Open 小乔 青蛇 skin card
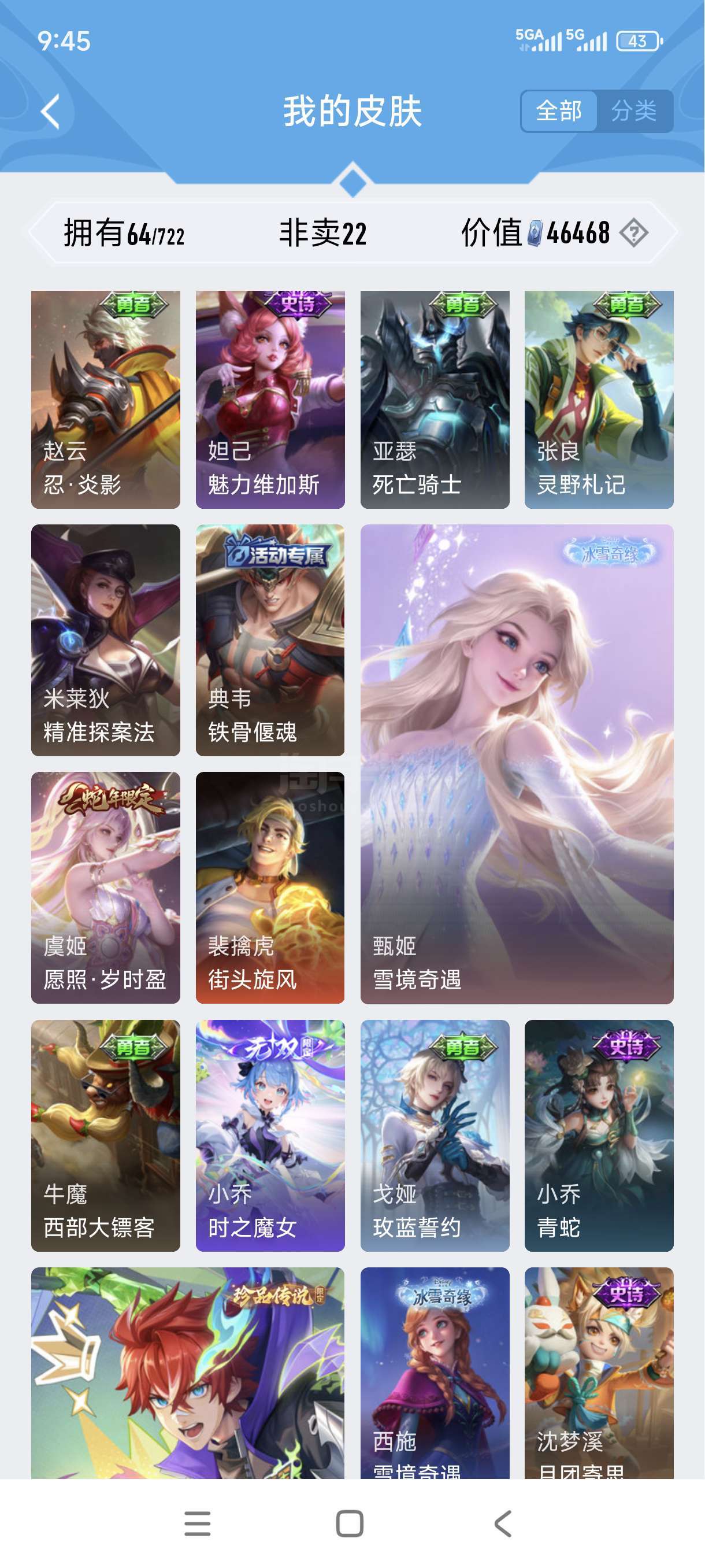The width and height of the screenshot is (705, 1568). point(599,1135)
